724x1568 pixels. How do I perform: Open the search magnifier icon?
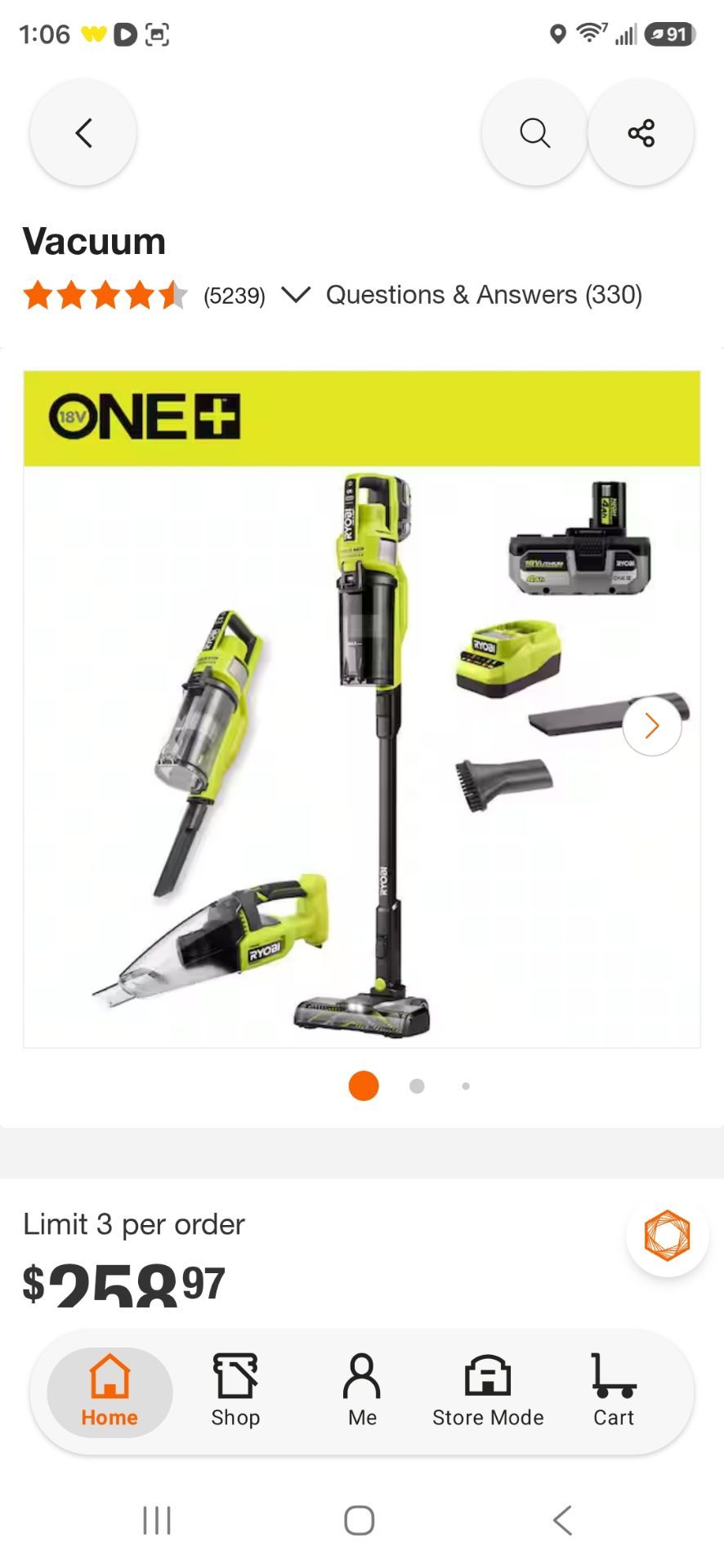click(535, 132)
